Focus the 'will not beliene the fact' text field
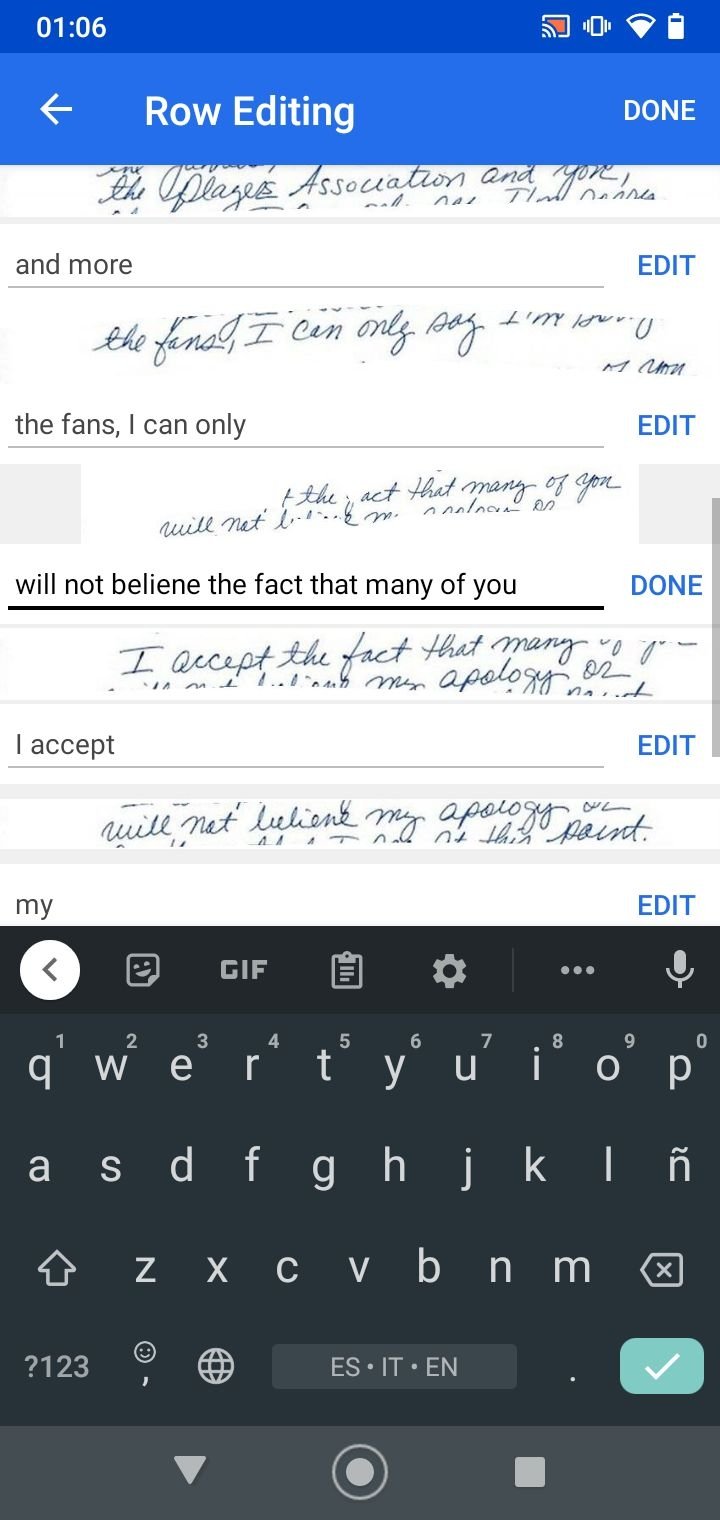720x1520 pixels. tap(305, 585)
